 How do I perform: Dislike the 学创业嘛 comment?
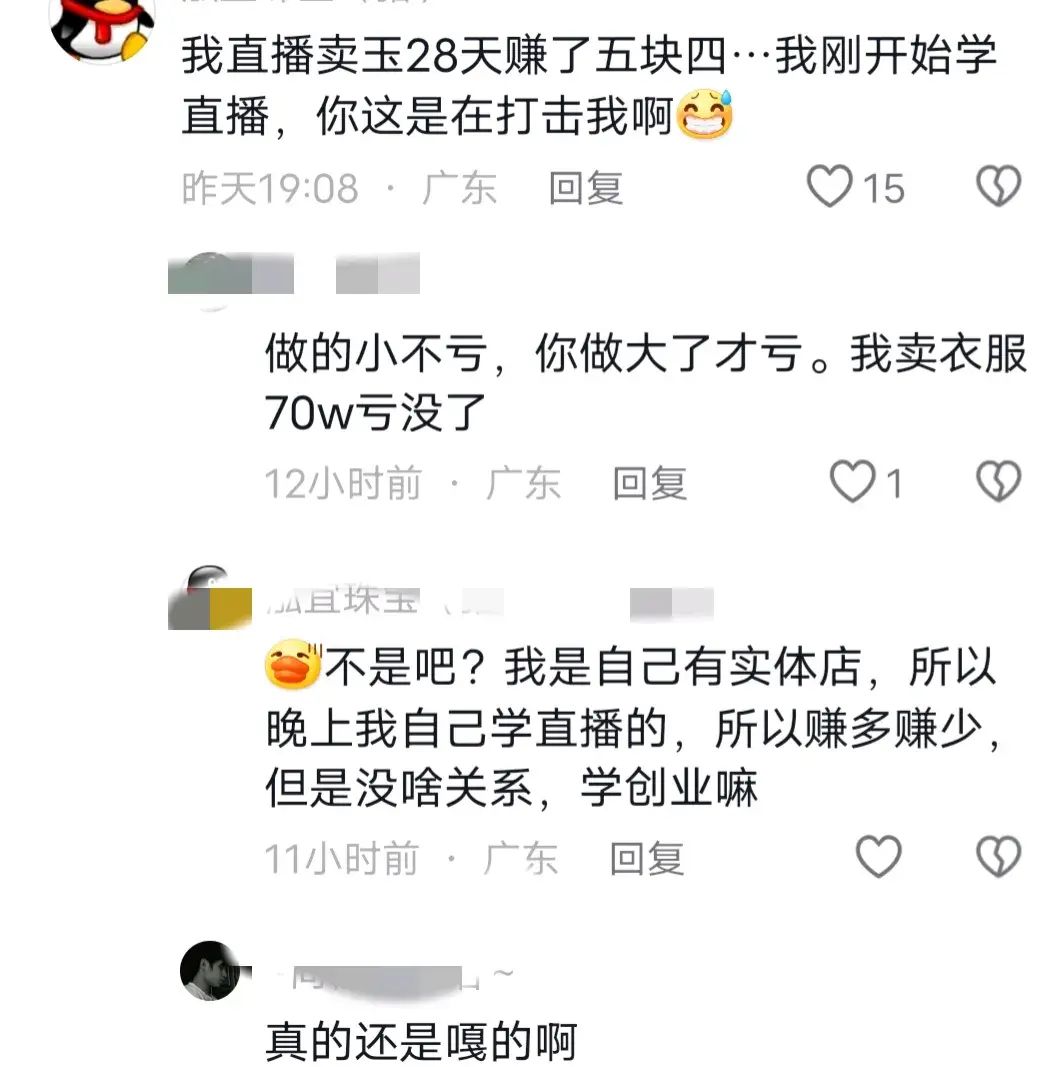pos(997,857)
